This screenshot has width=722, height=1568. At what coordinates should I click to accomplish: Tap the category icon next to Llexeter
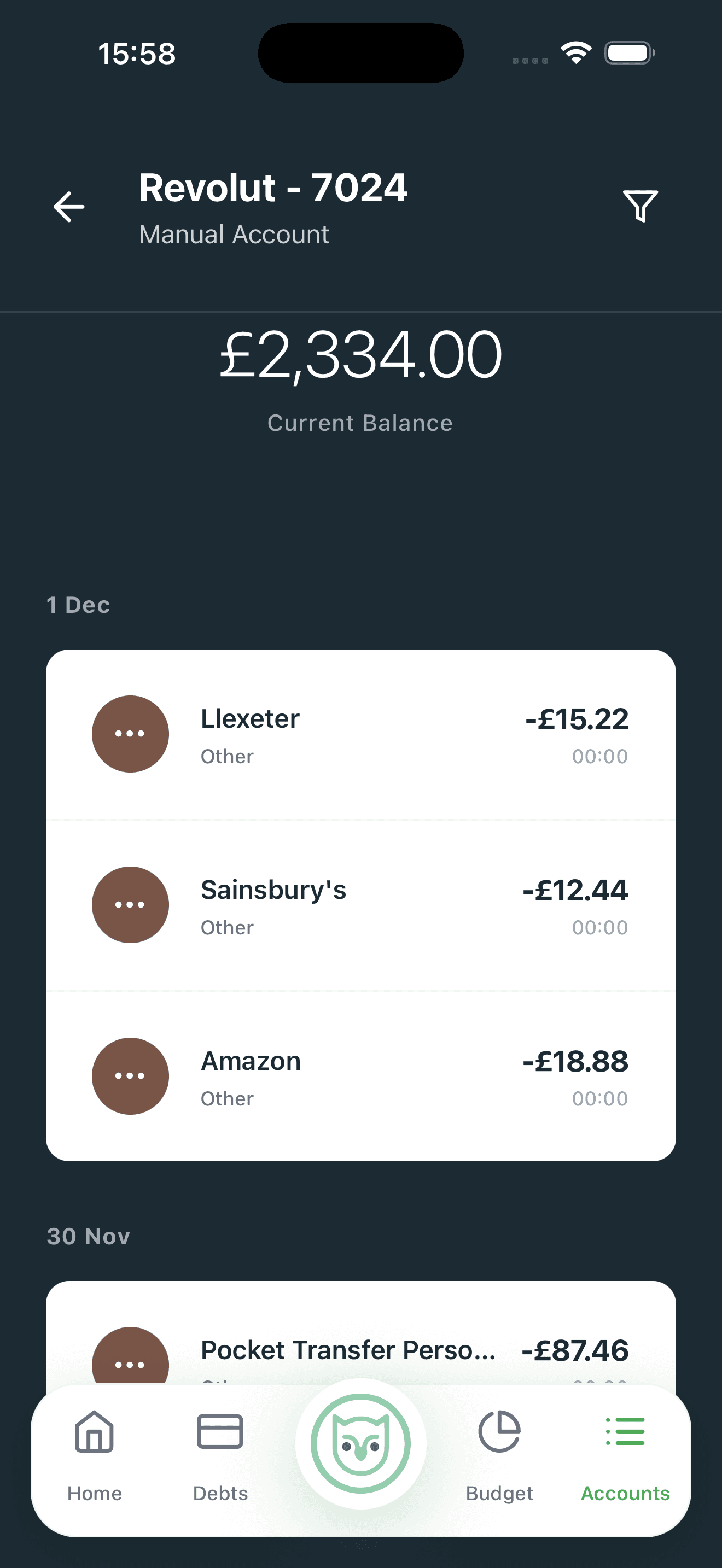click(130, 734)
